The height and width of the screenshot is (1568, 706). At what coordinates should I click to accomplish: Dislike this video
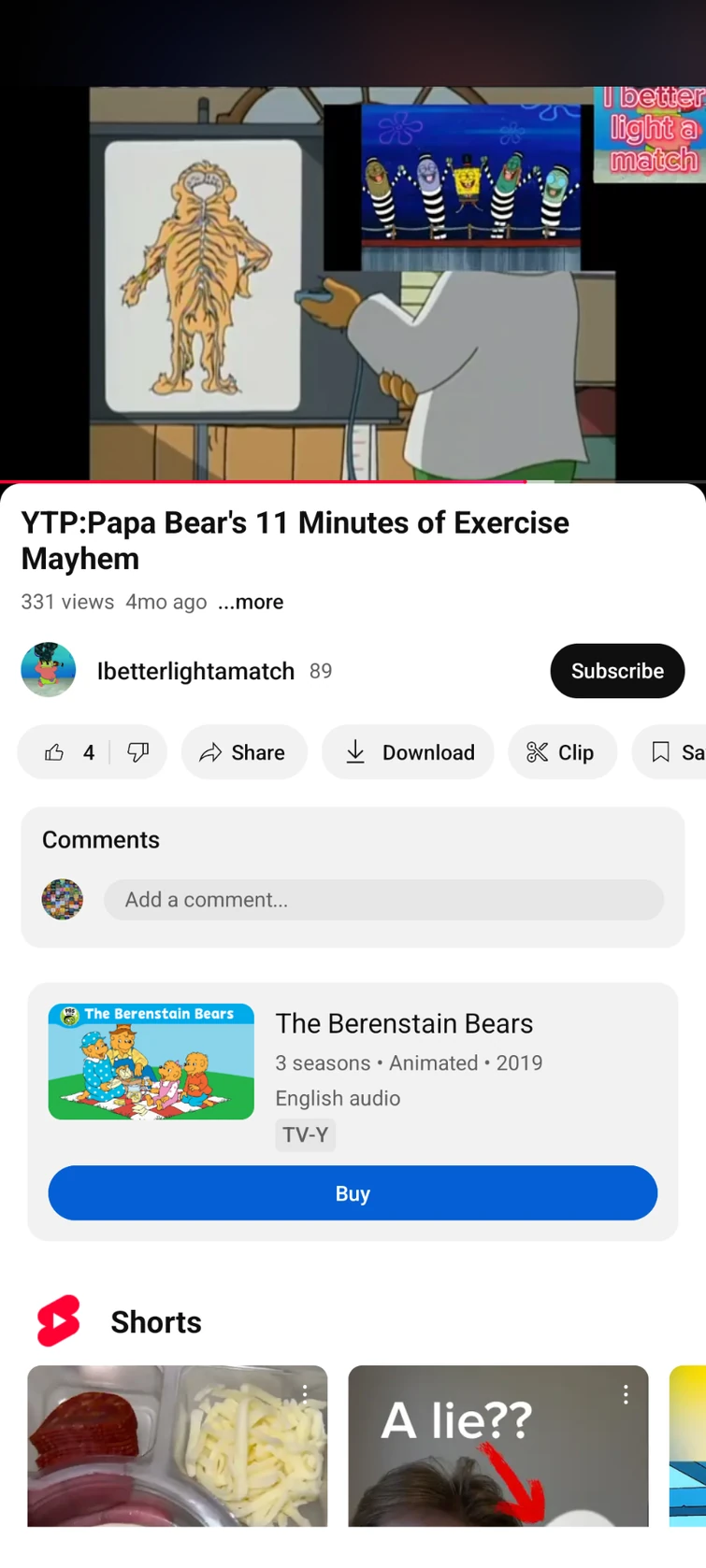(x=138, y=752)
